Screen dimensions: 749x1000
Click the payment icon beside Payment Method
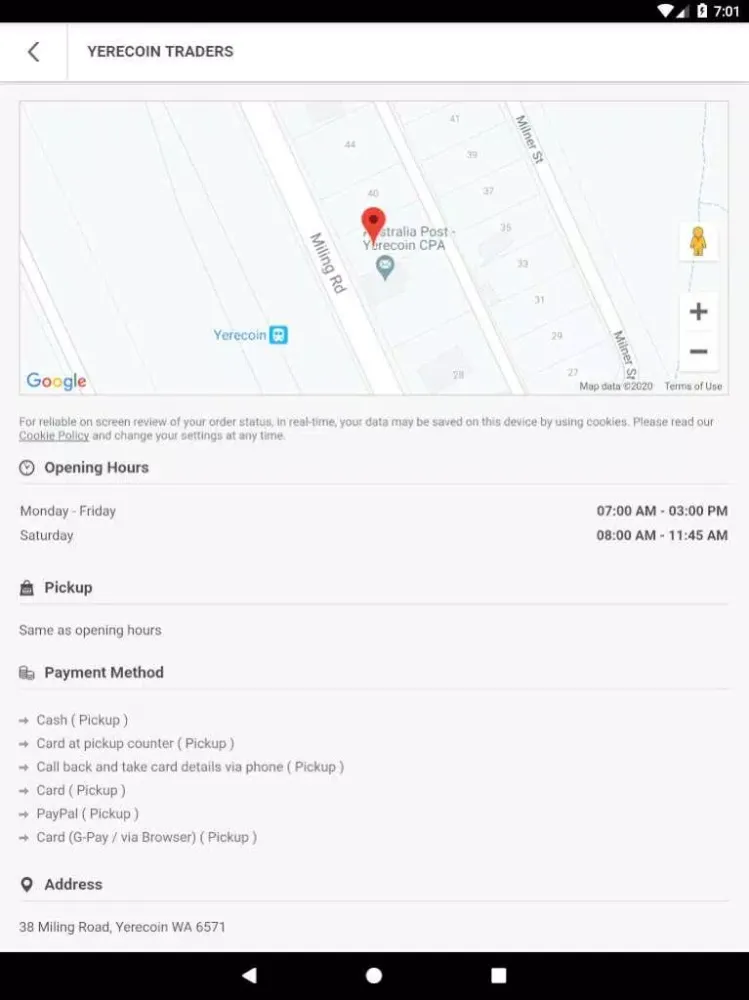[x=27, y=671]
